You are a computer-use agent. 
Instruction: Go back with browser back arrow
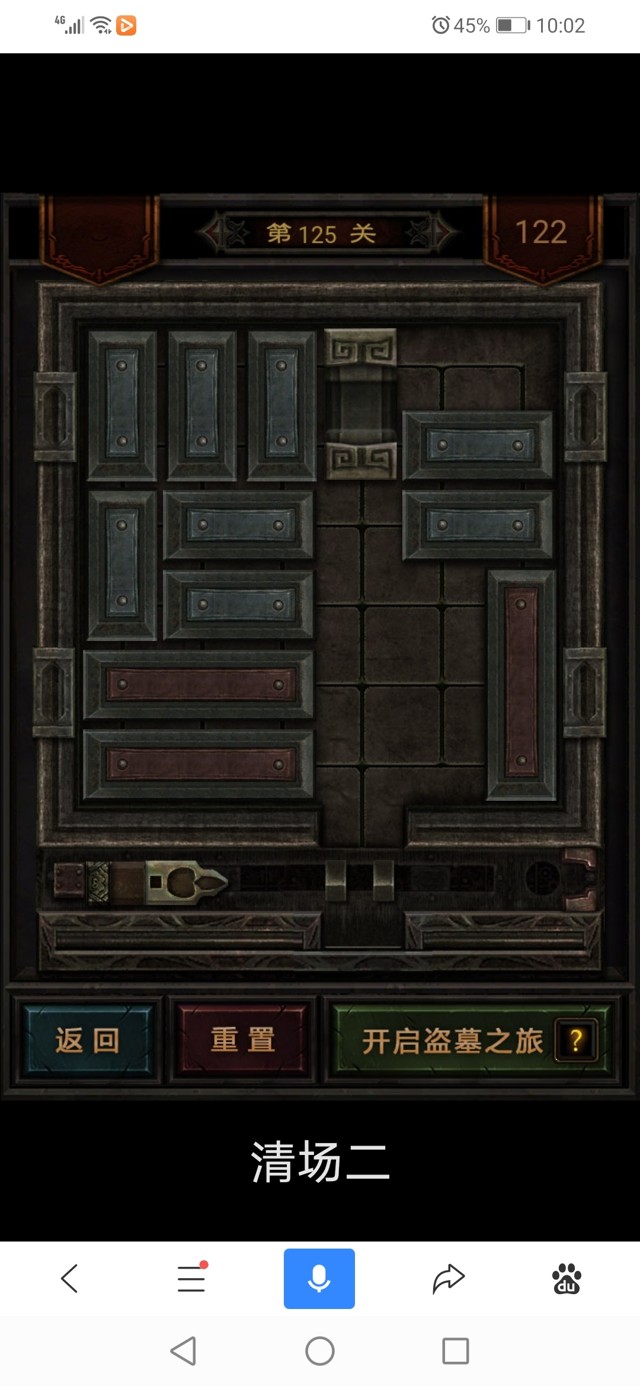(x=69, y=1278)
